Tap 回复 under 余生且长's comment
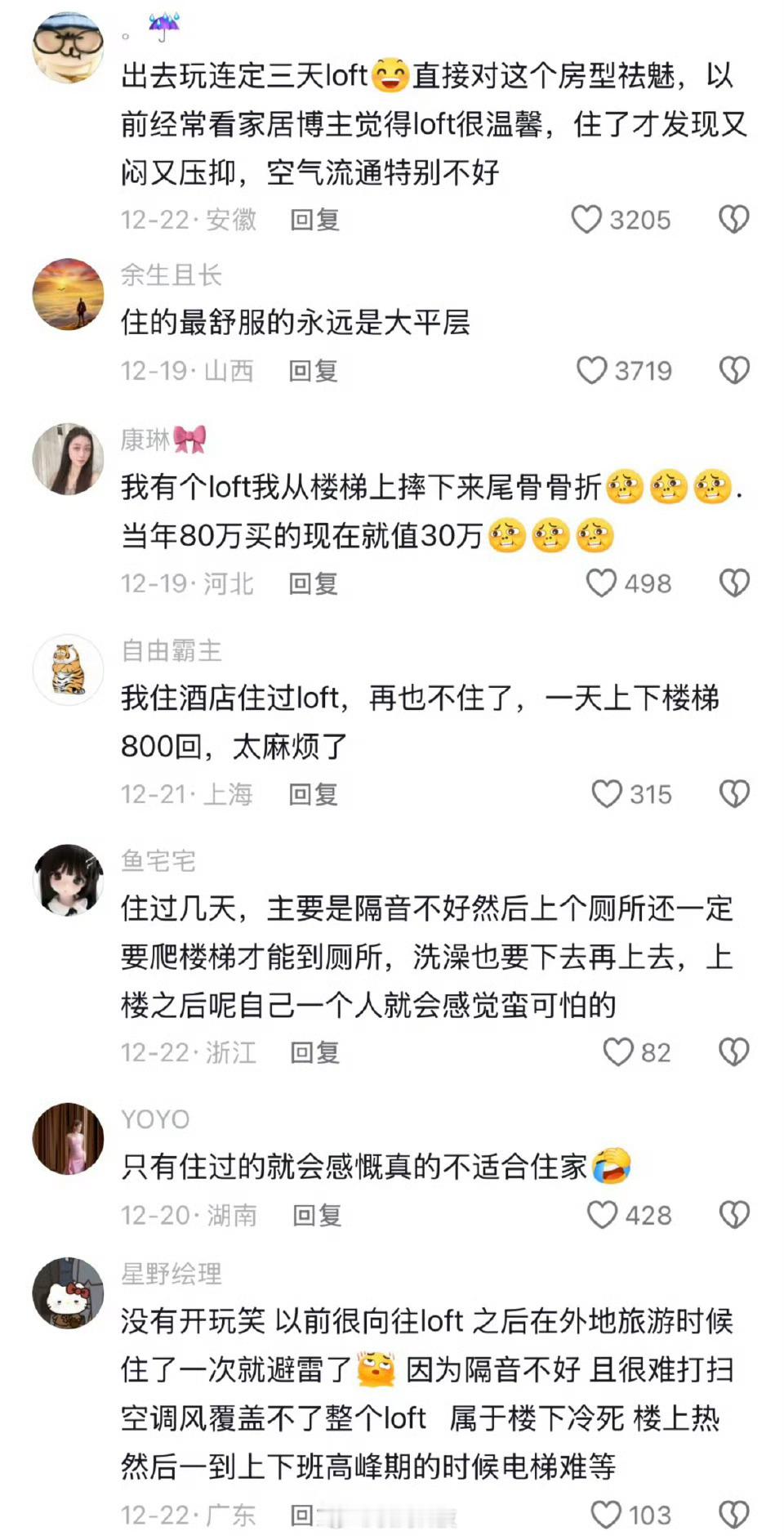The image size is (784, 1536). (x=313, y=370)
